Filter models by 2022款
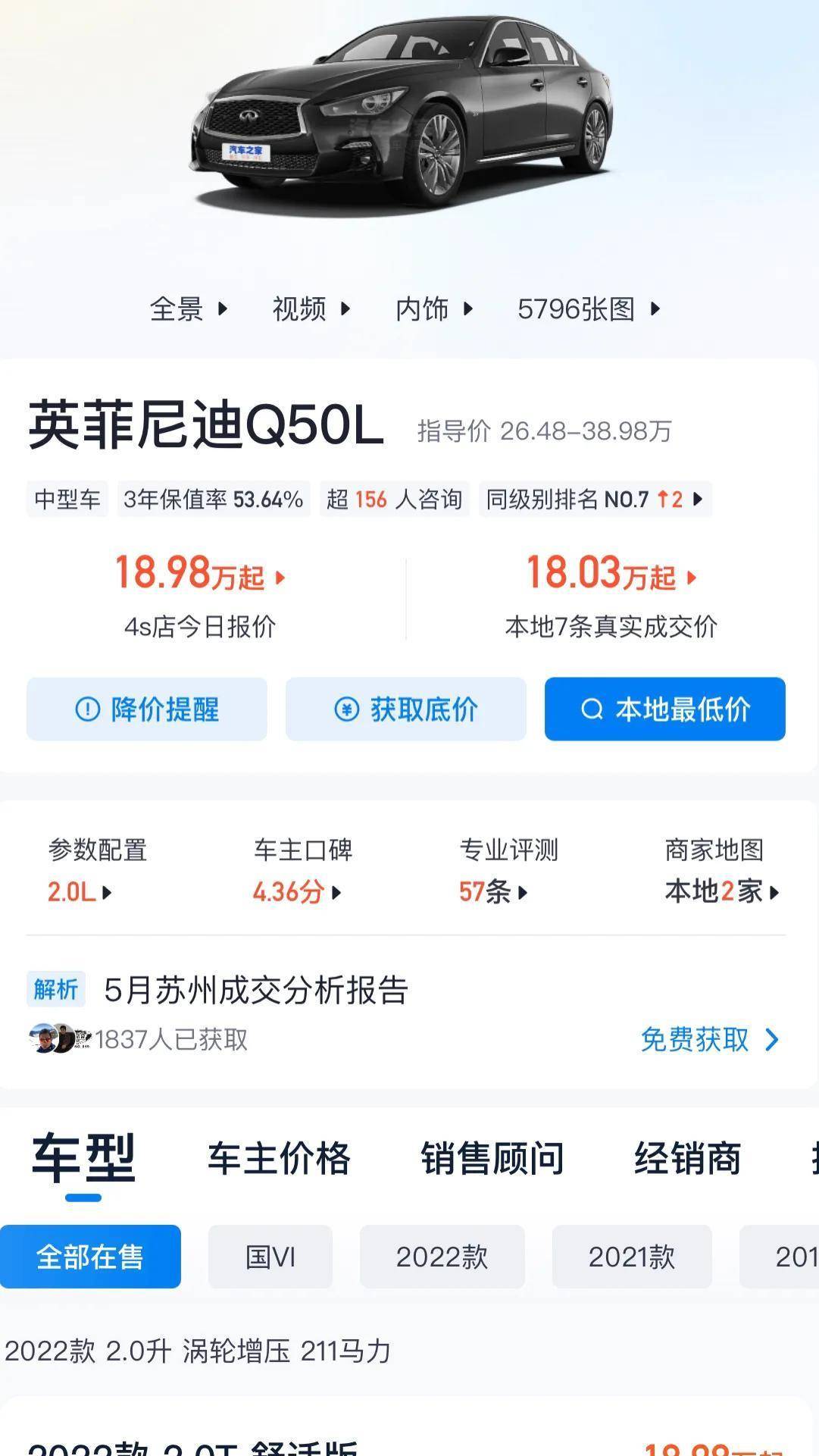 coord(442,1257)
